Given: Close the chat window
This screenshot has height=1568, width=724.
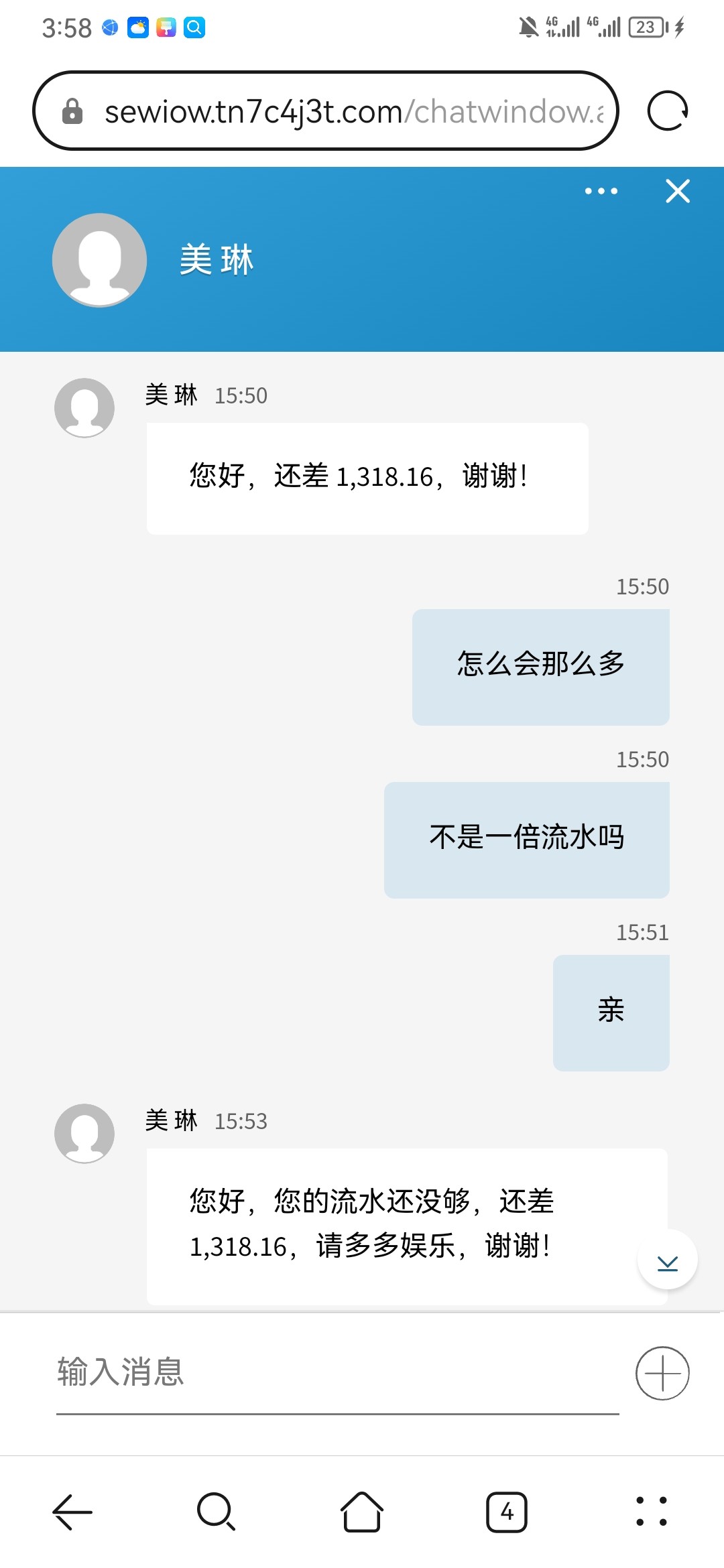Looking at the screenshot, I should 678,191.
